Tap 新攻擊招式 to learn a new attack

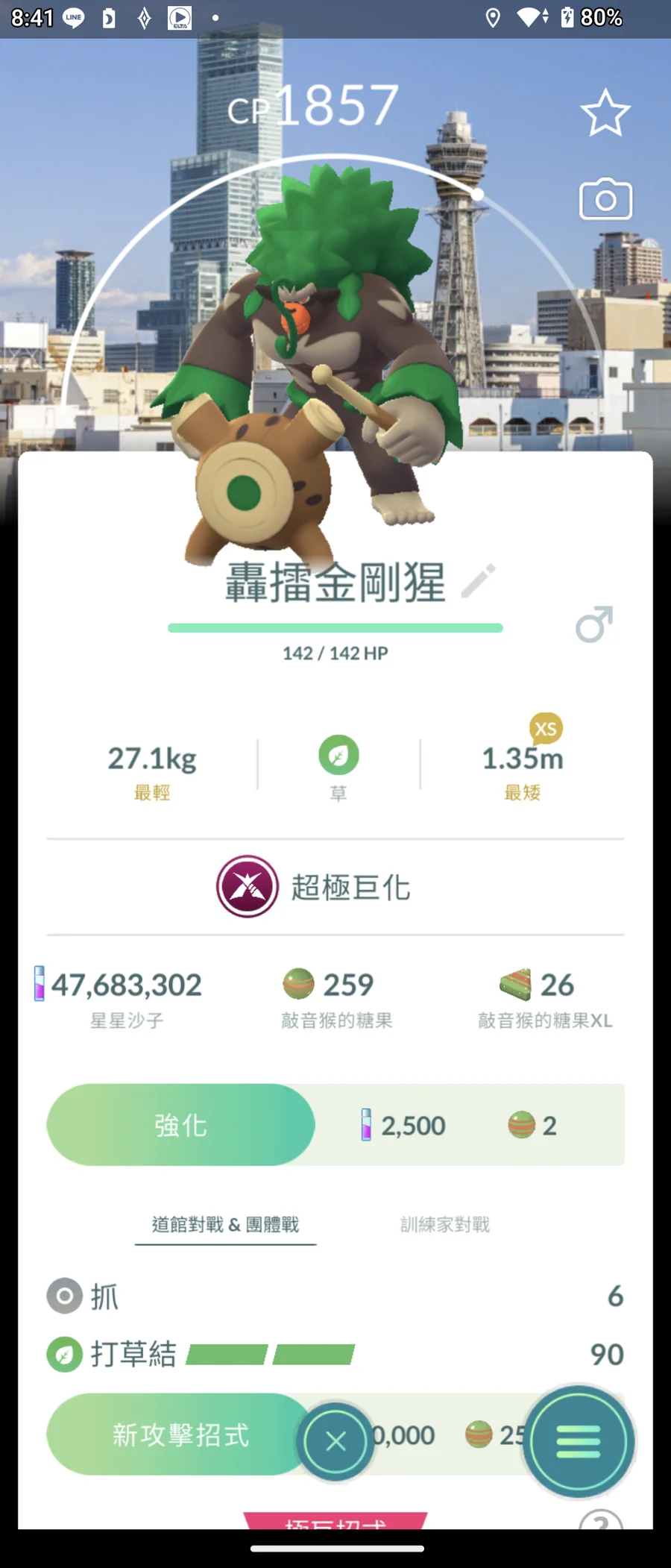[x=179, y=1434]
